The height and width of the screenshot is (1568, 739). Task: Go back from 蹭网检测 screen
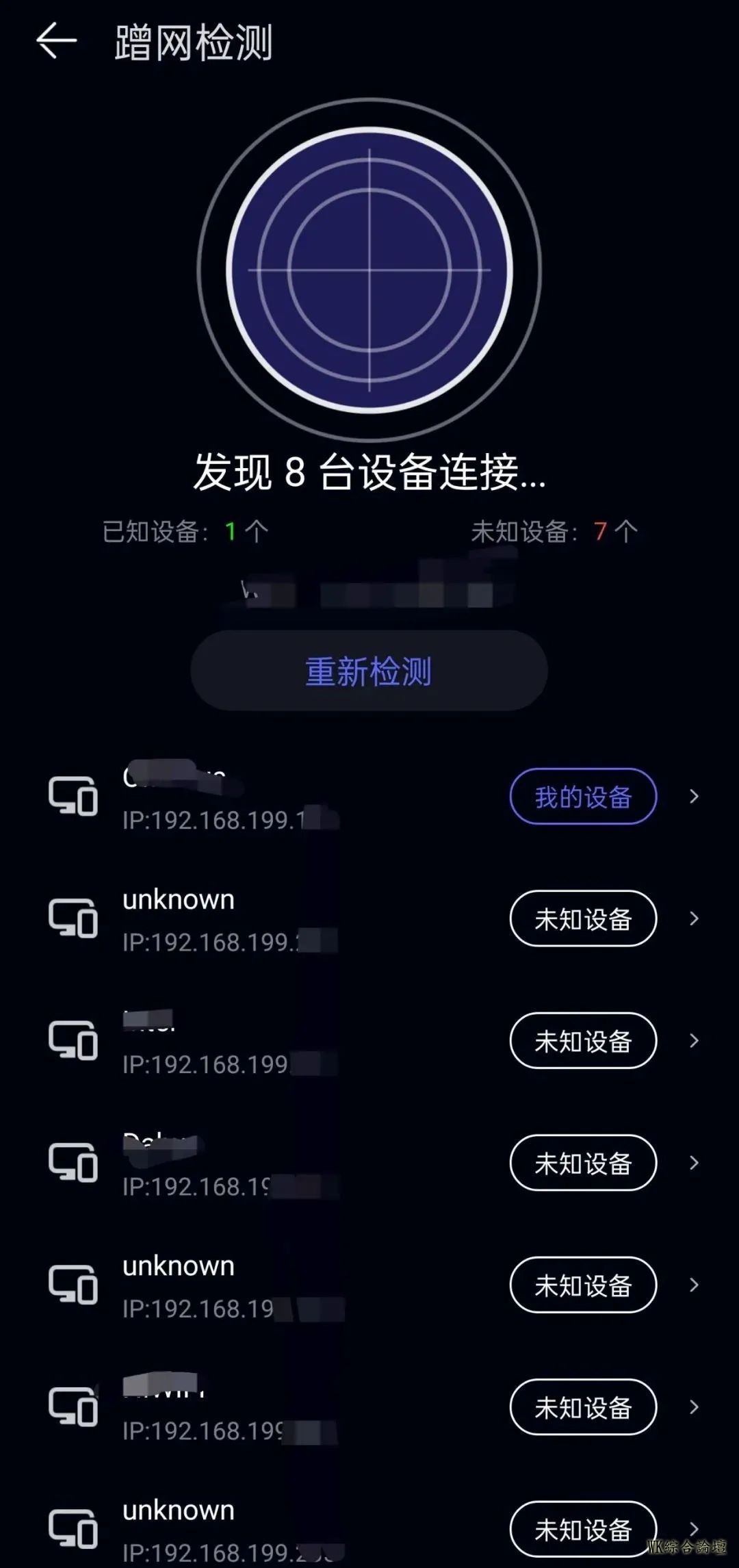(56, 41)
